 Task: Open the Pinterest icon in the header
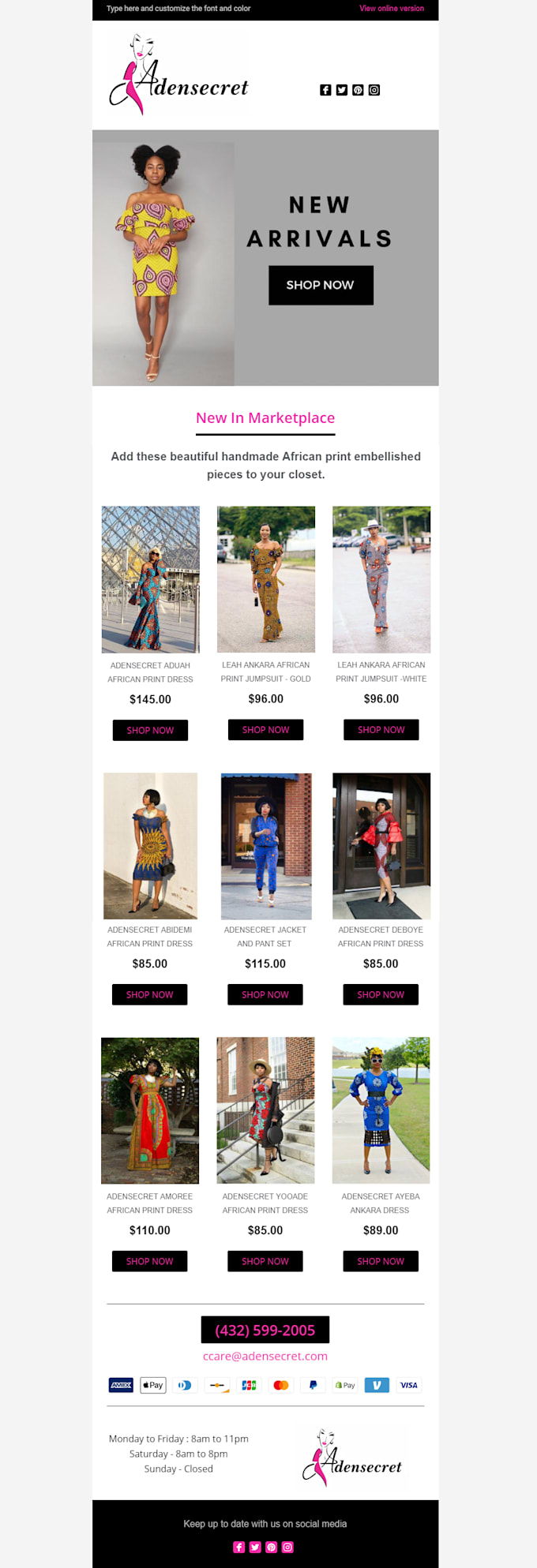click(x=358, y=90)
